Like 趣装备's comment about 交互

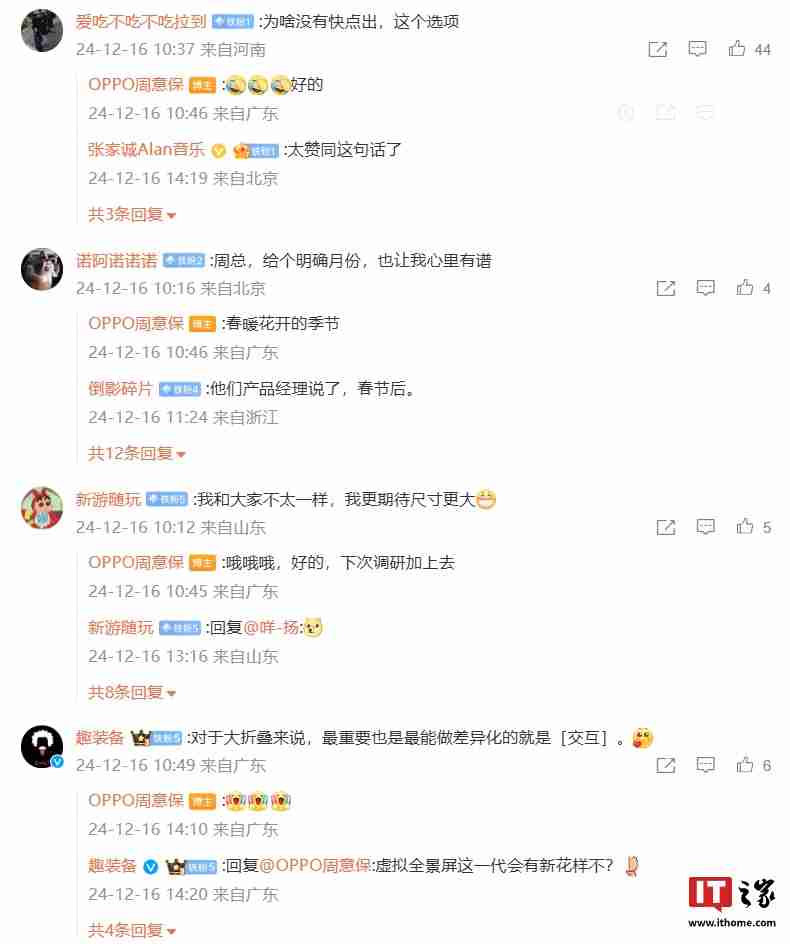746,764
